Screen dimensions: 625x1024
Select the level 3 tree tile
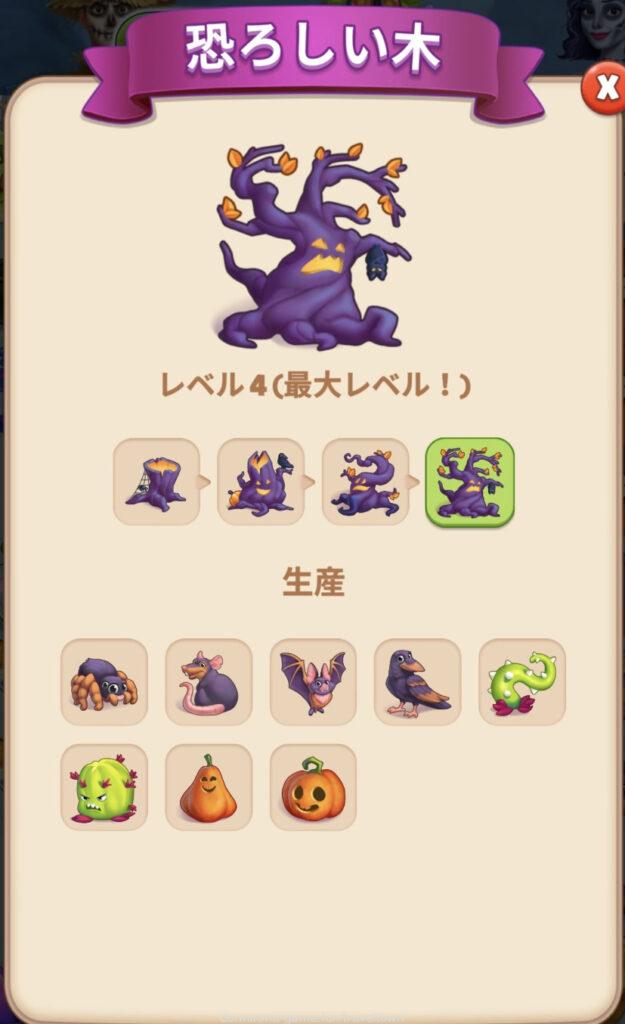365,482
